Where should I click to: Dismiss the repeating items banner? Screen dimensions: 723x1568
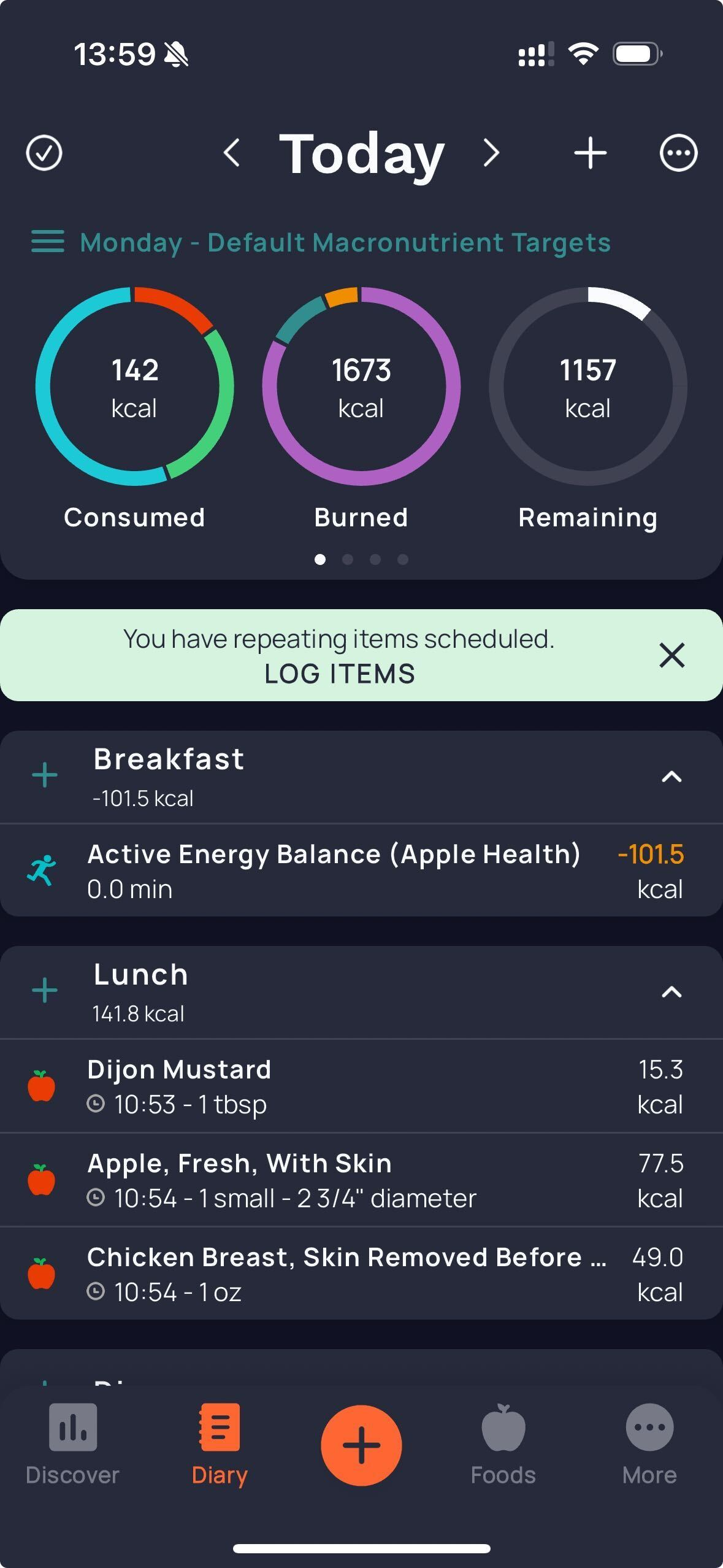(672, 655)
